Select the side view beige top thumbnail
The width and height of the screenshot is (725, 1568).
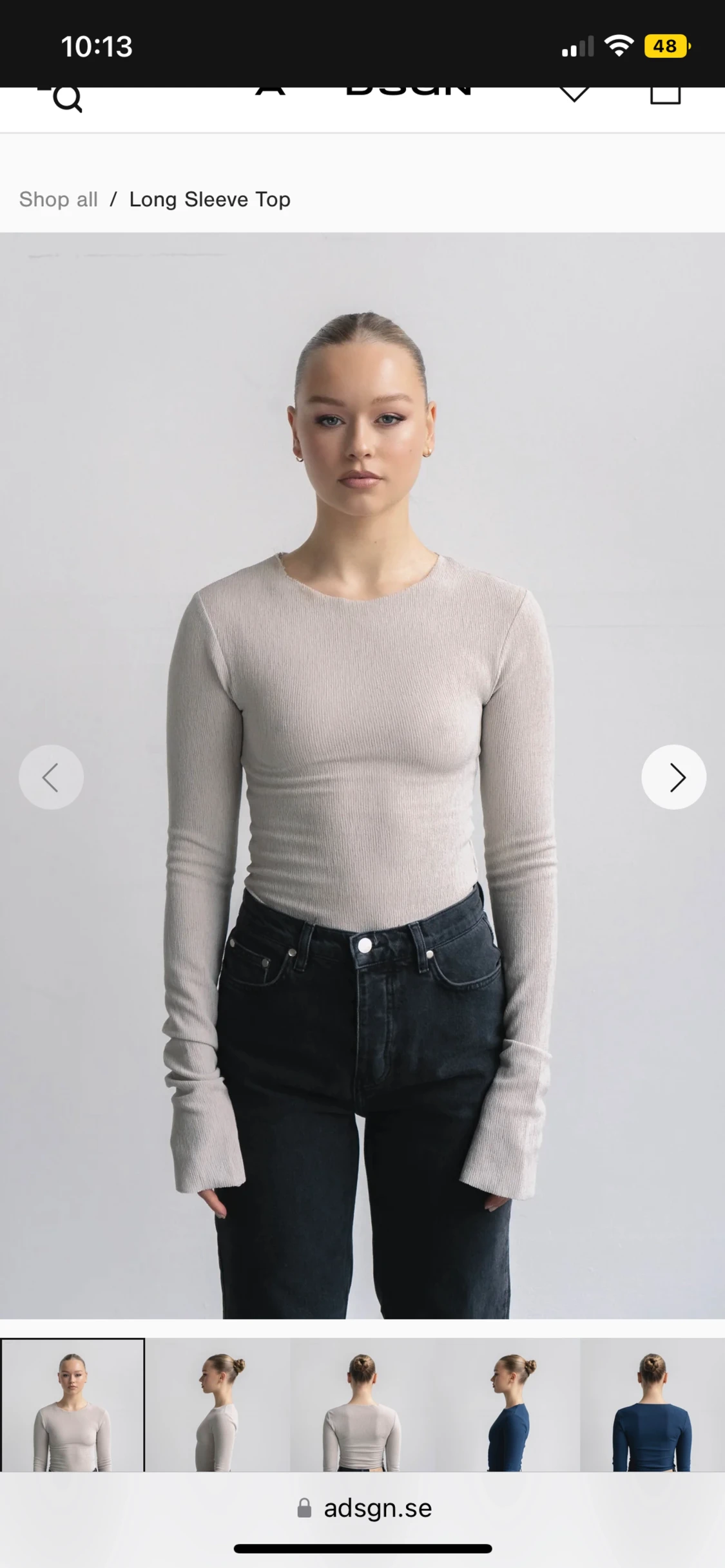pyautogui.click(x=217, y=1404)
